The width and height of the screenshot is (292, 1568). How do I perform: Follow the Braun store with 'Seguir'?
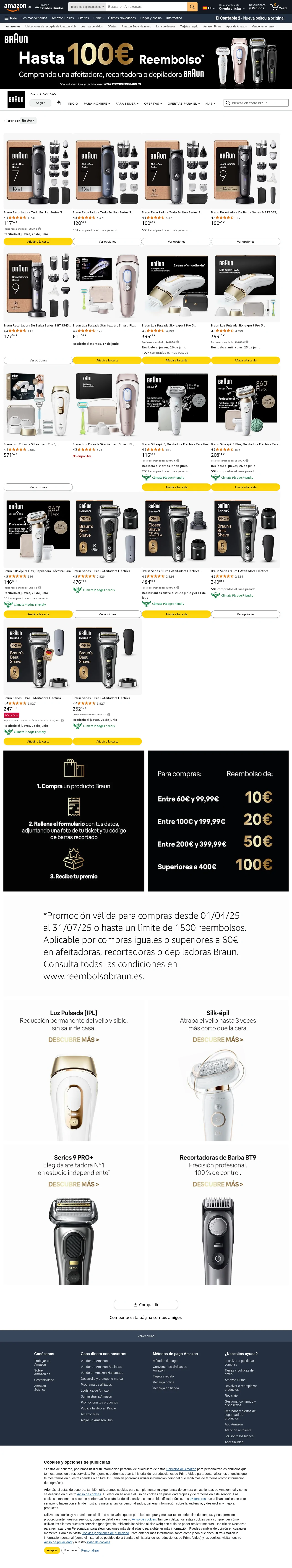[40, 103]
